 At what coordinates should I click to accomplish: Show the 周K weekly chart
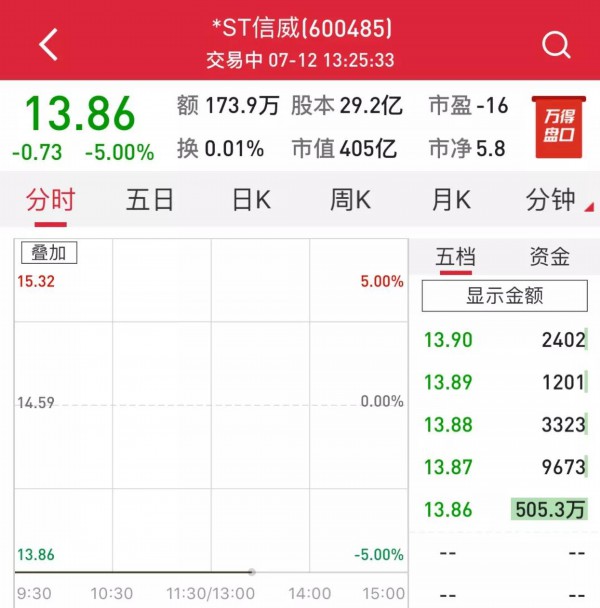click(x=350, y=200)
